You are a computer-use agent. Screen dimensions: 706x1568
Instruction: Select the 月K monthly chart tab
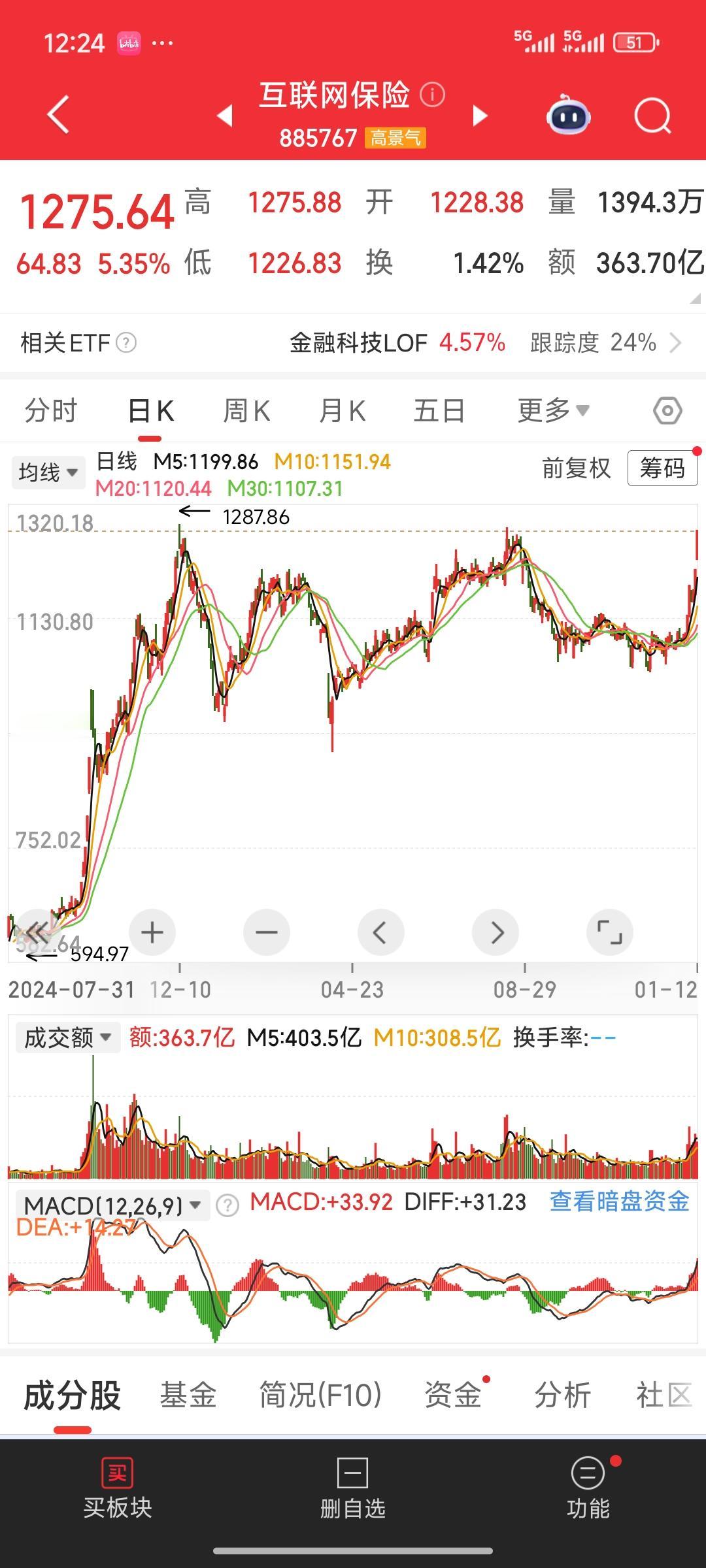[342, 411]
